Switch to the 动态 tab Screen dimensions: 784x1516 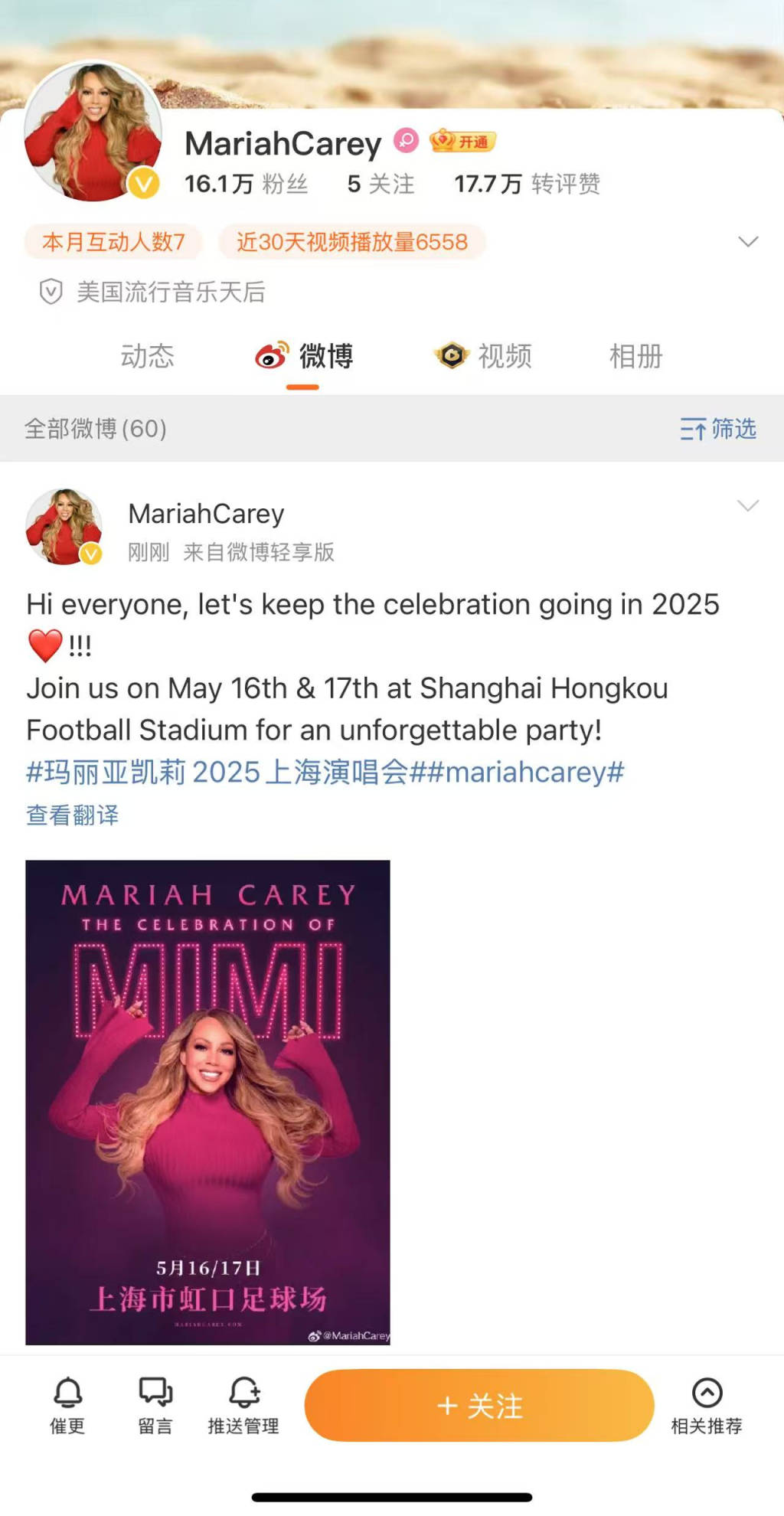pos(147,356)
